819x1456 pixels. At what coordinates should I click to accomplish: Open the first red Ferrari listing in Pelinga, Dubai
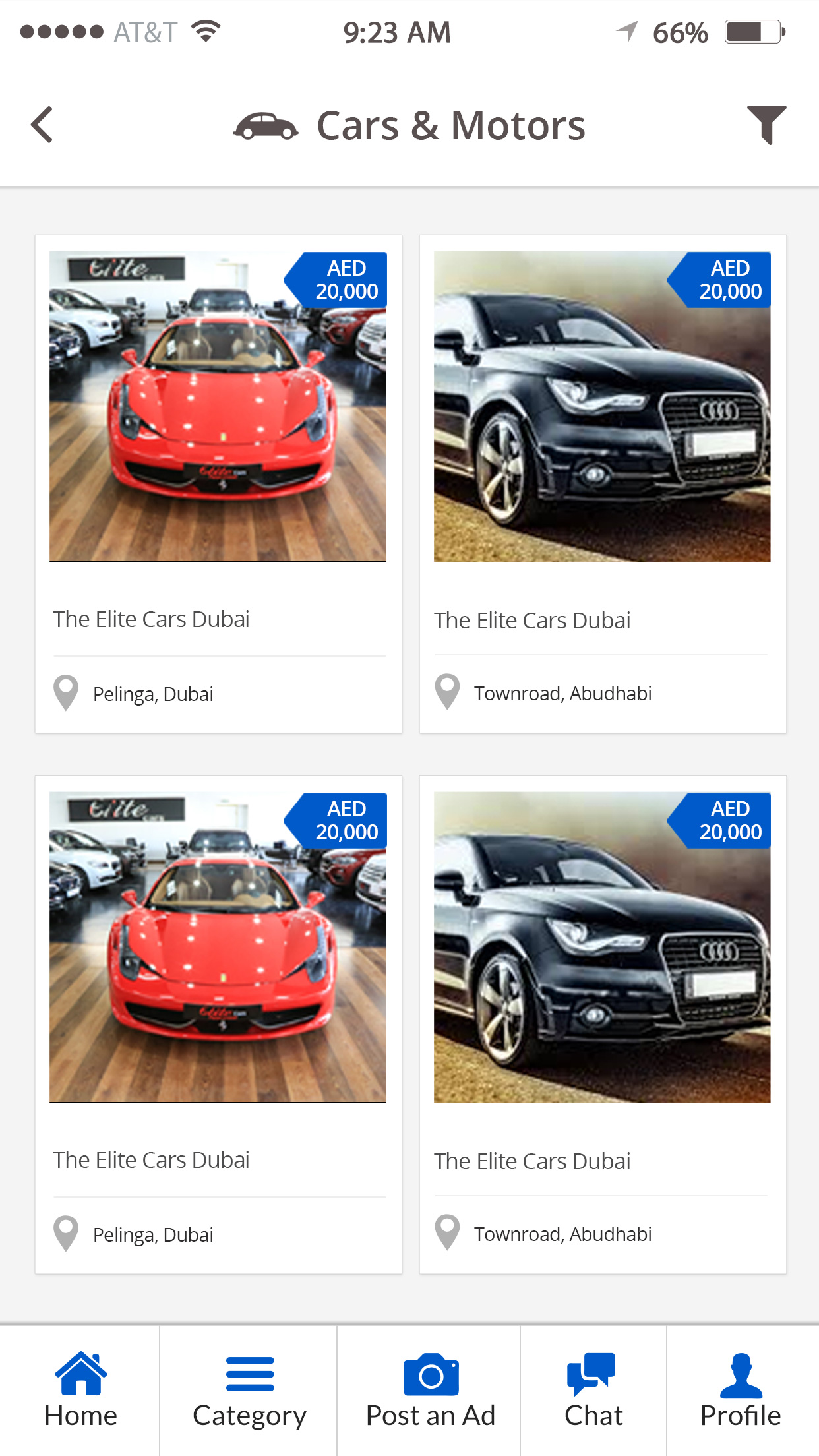point(218,484)
